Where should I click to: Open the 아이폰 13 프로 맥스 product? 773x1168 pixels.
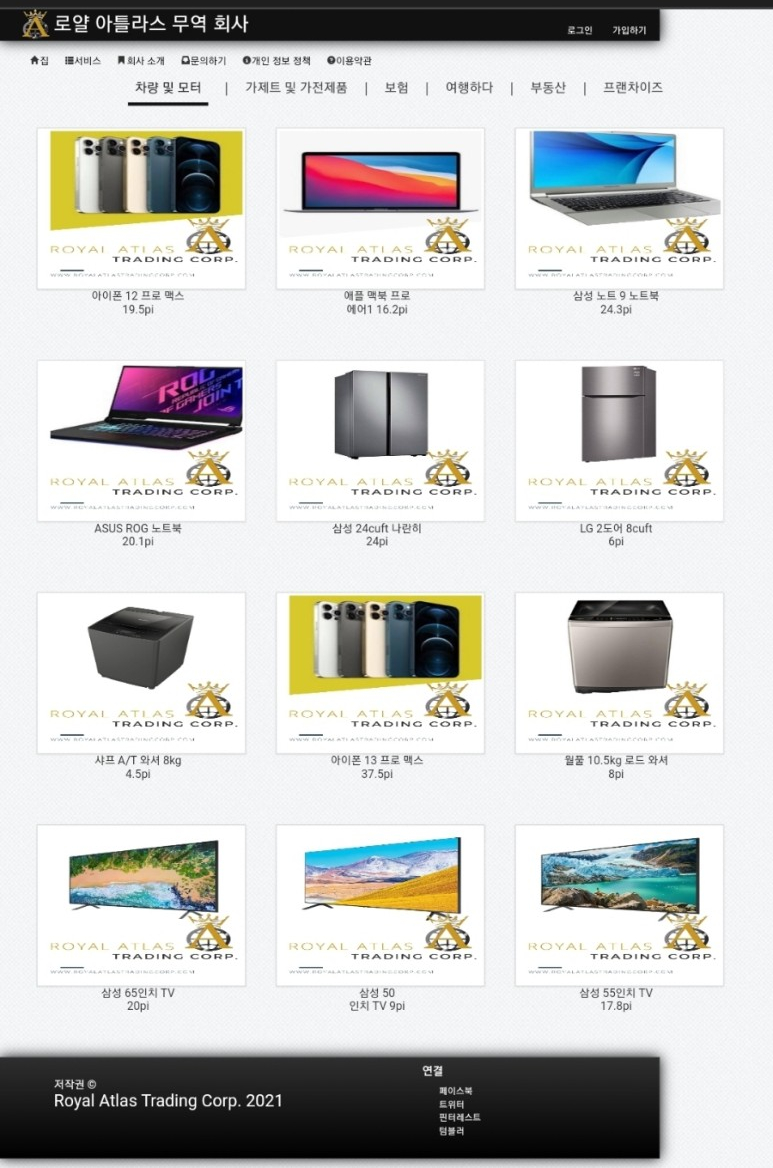click(380, 672)
